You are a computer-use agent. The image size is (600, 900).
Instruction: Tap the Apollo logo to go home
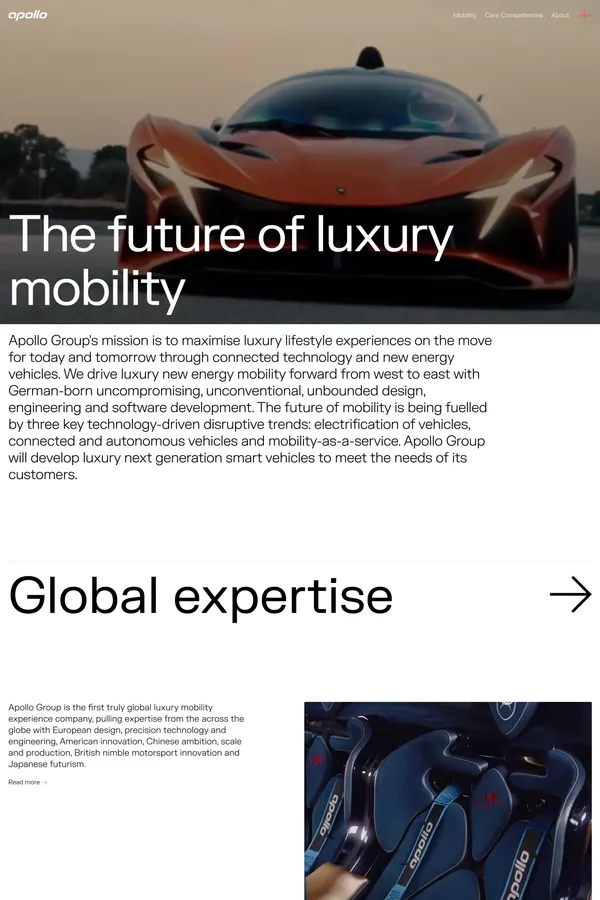point(28,15)
